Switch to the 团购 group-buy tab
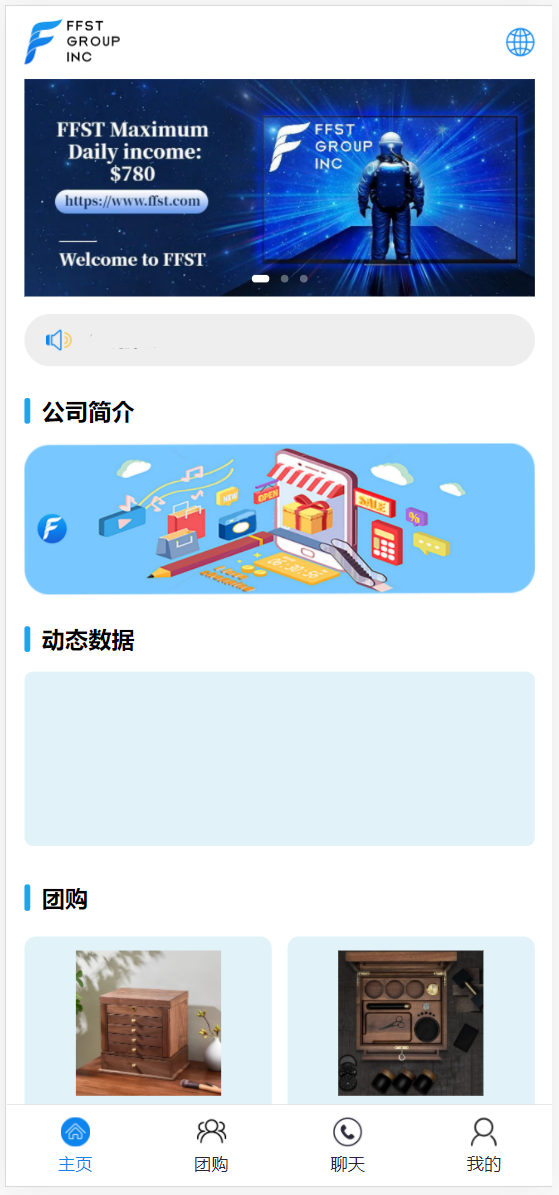The image size is (559, 1195). (x=211, y=1145)
